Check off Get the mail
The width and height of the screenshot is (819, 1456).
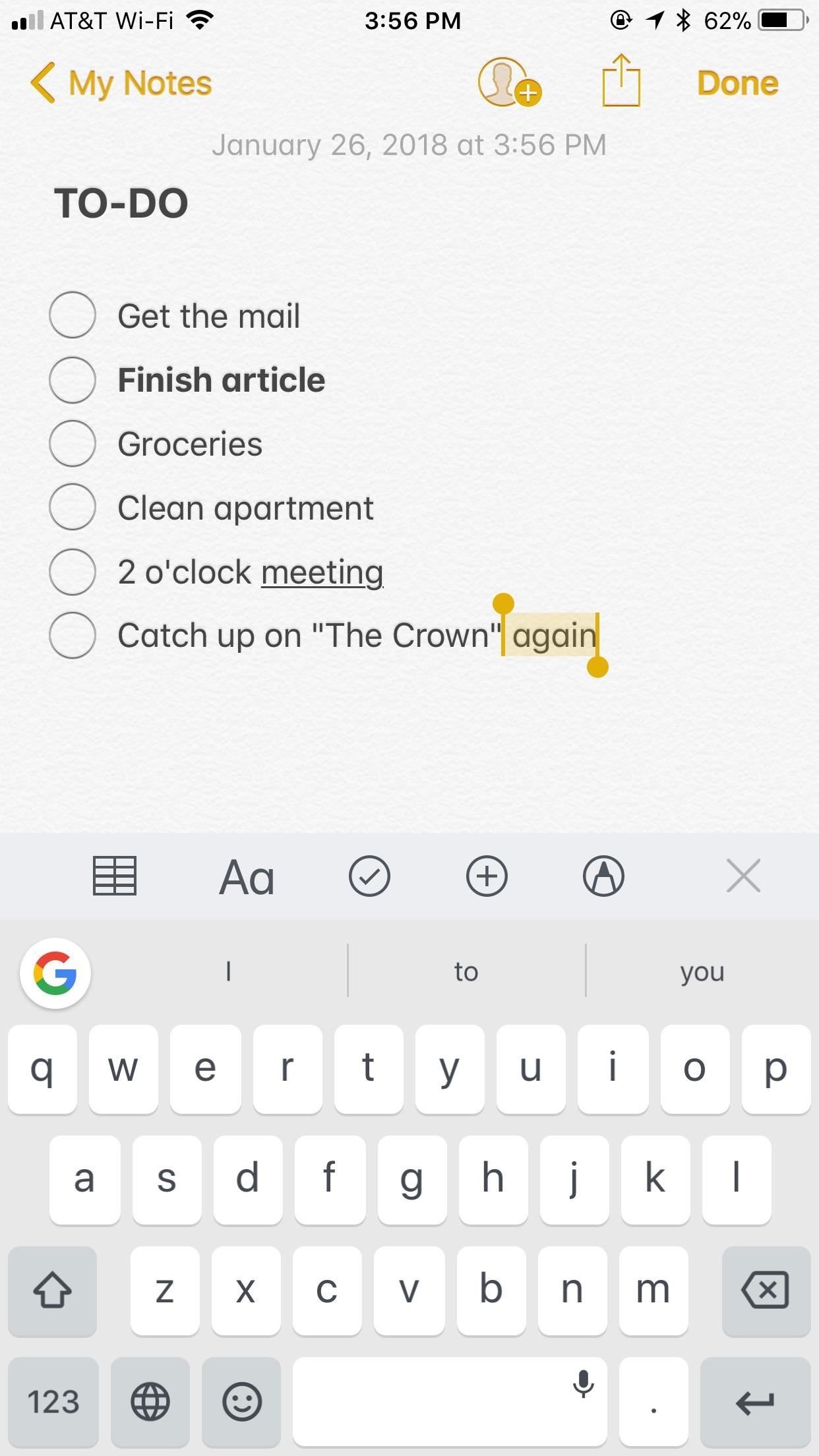[73, 315]
